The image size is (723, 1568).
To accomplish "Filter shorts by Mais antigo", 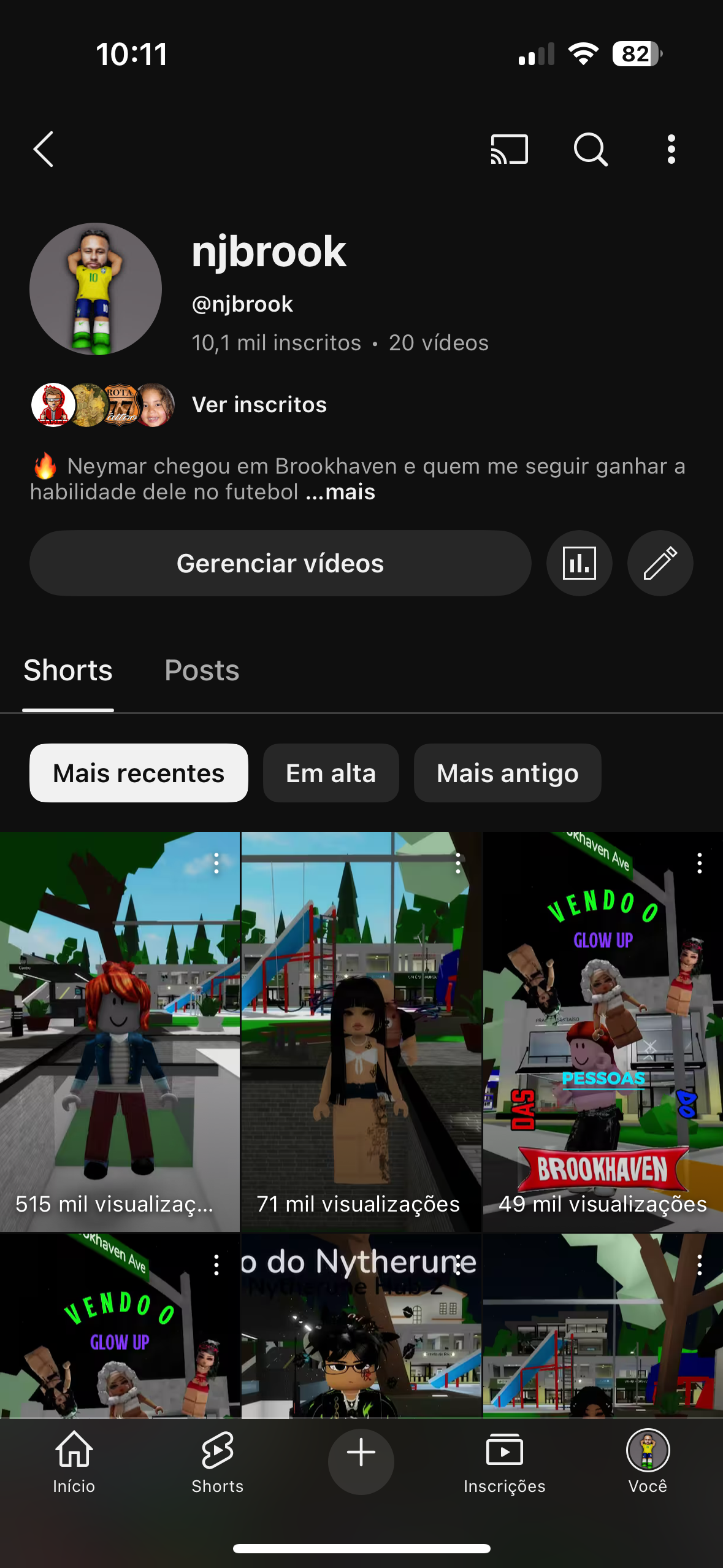I will coord(507,773).
